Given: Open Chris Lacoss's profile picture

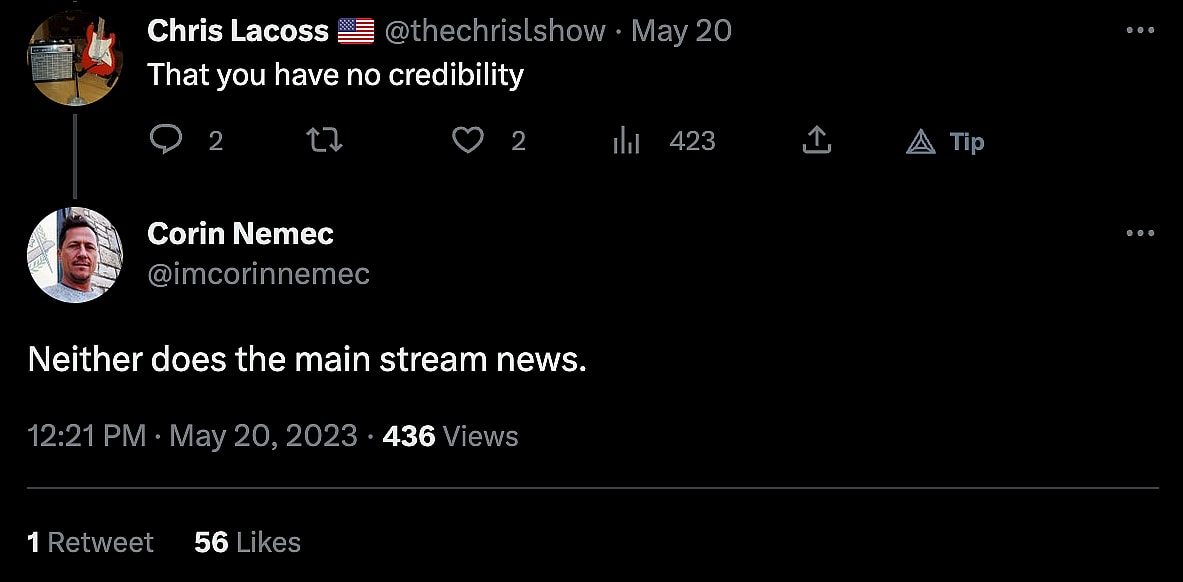Looking at the screenshot, I should click(x=75, y=57).
